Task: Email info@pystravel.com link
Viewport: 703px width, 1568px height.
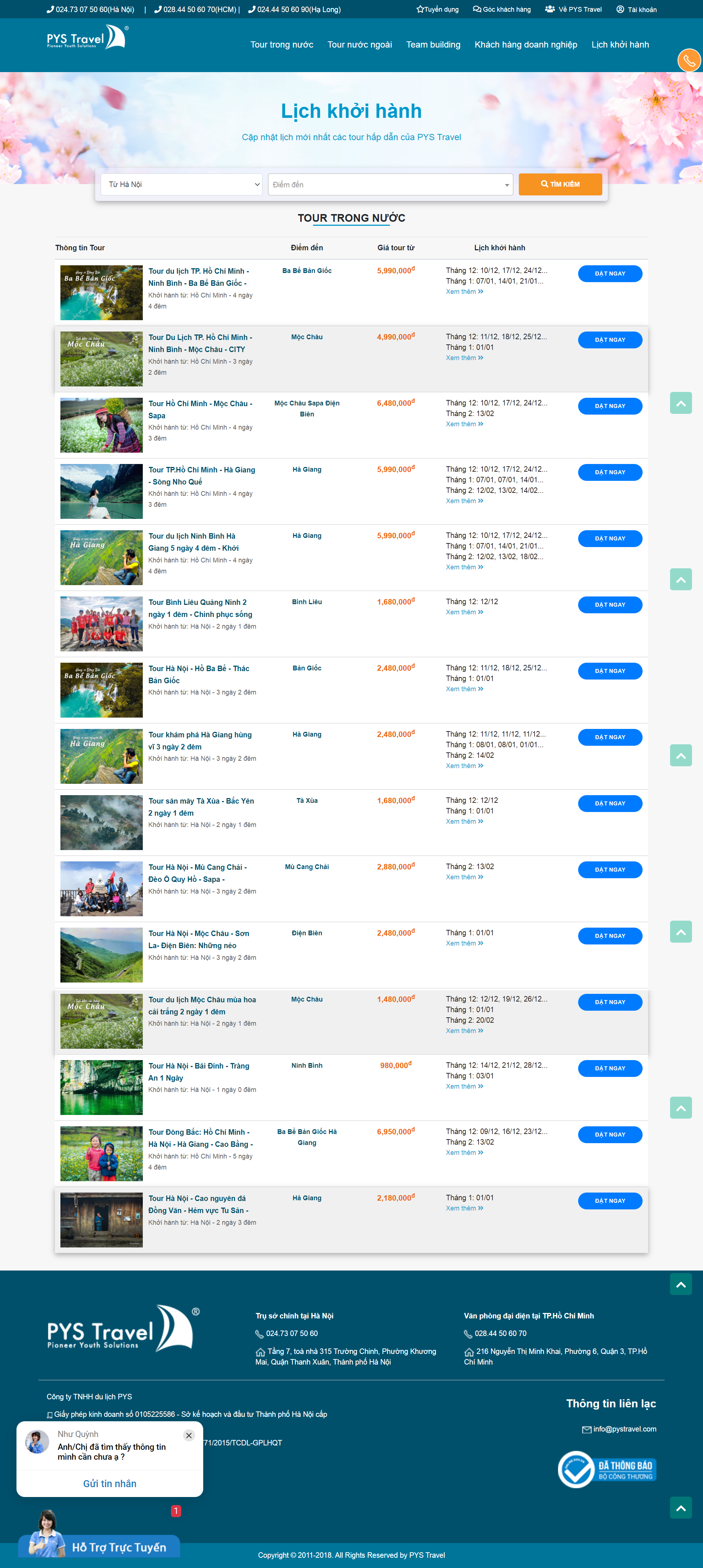Action: (x=624, y=1429)
